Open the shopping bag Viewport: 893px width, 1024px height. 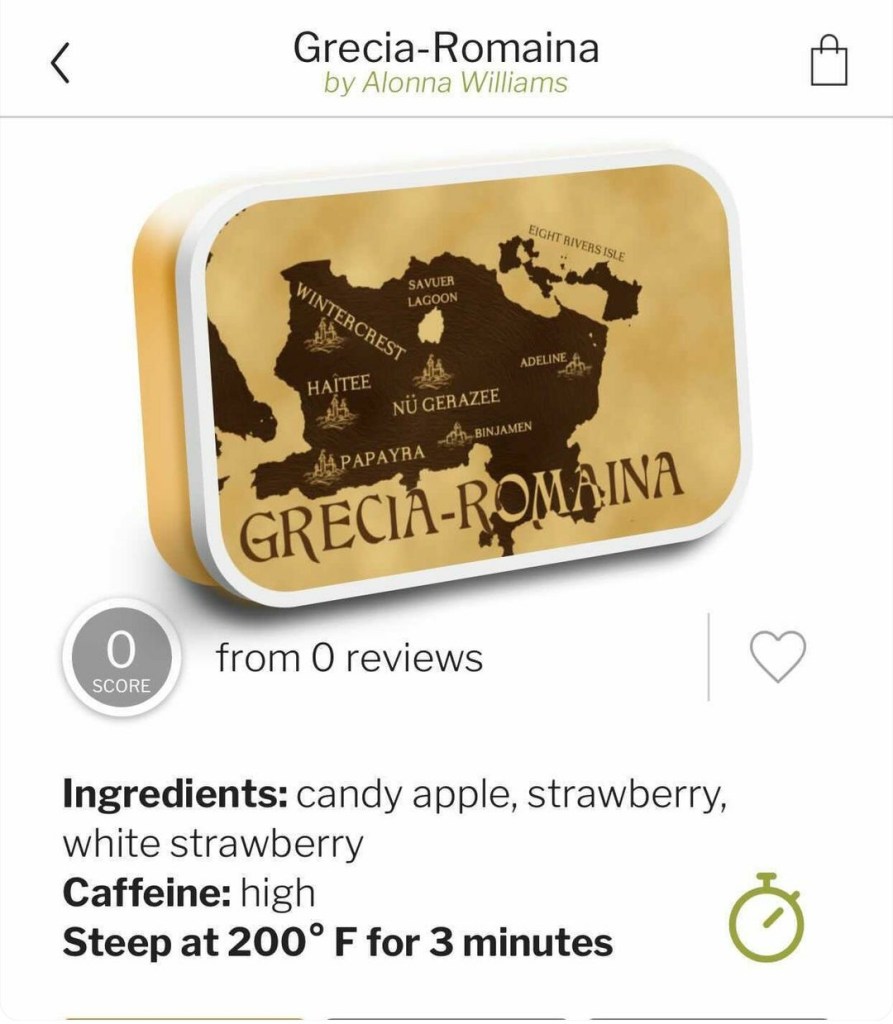[828, 63]
